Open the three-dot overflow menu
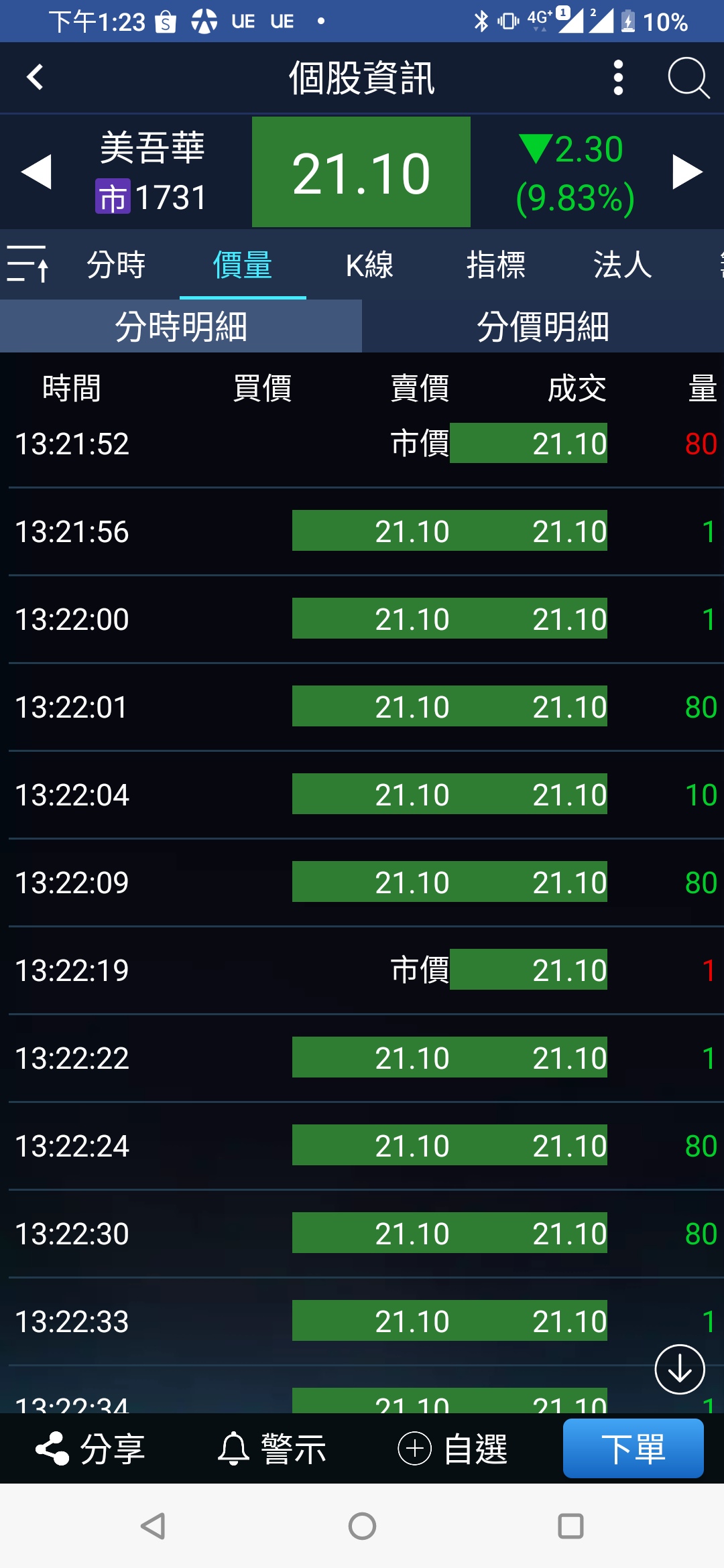The height and width of the screenshot is (1568, 724). [618, 78]
